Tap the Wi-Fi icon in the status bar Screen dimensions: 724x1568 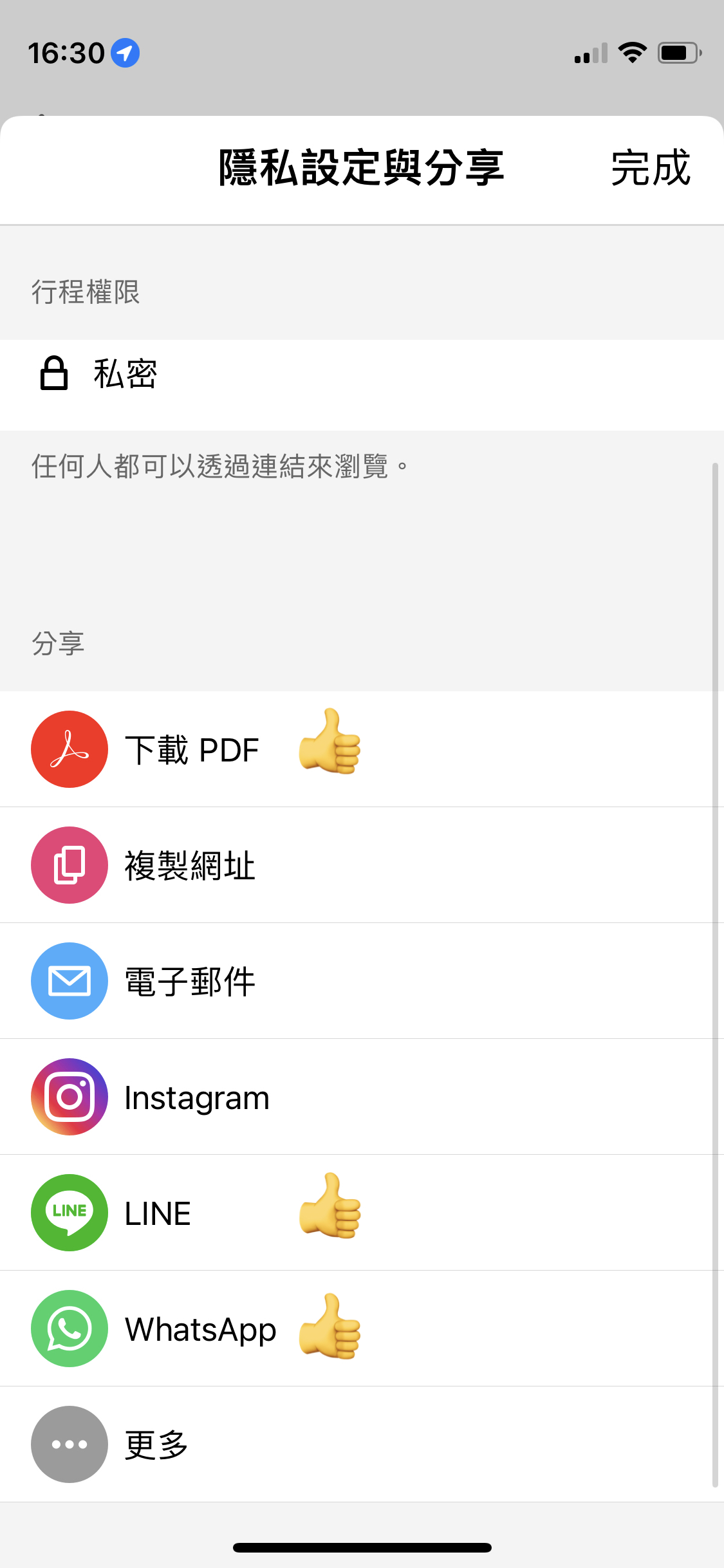[633, 54]
